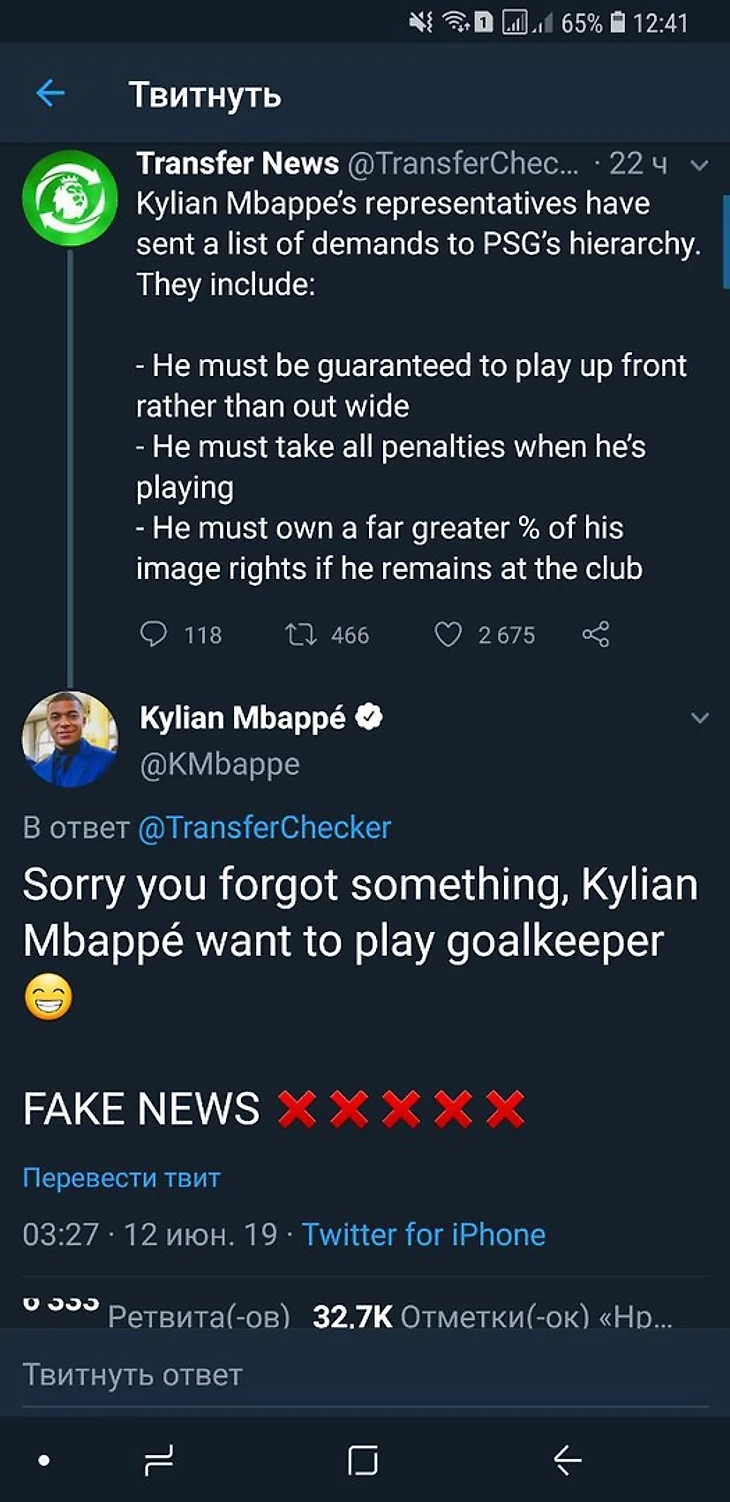Reply to the Transfer News tweet
This screenshot has width=730, height=1502.
(x=153, y=634)
